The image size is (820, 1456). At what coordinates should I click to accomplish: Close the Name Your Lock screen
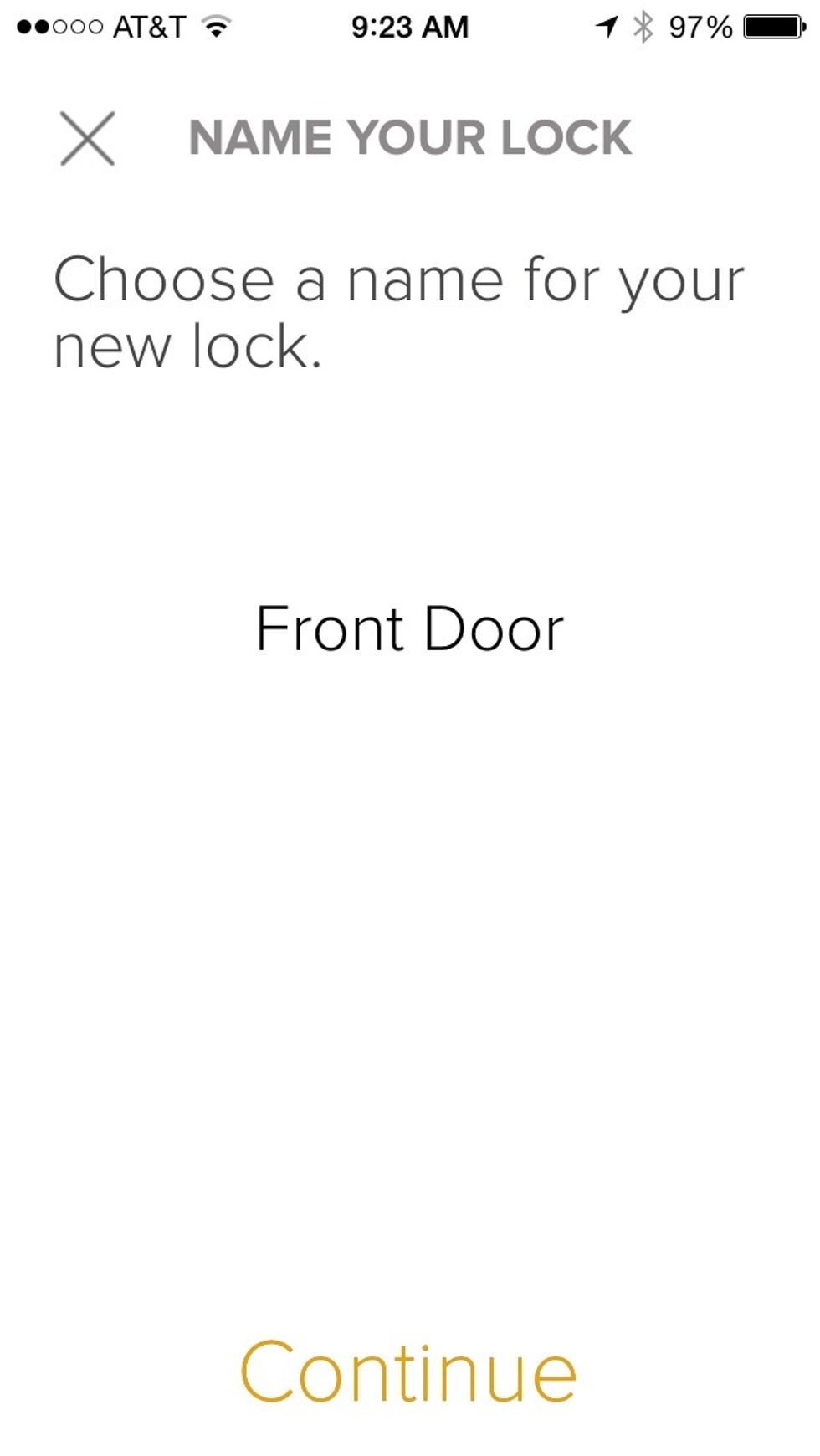tap(87, 138)
